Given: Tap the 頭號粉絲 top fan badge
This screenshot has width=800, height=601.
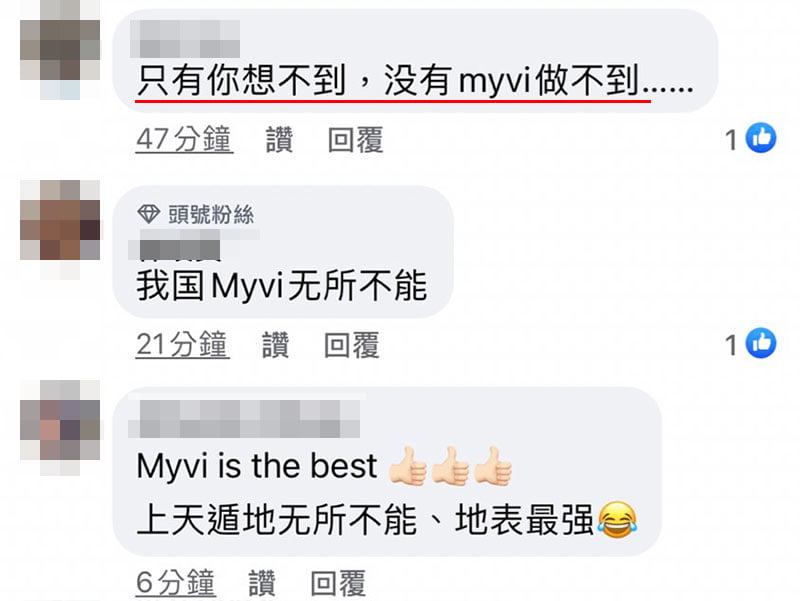Looking at the screenshot, I should (196, 213).
